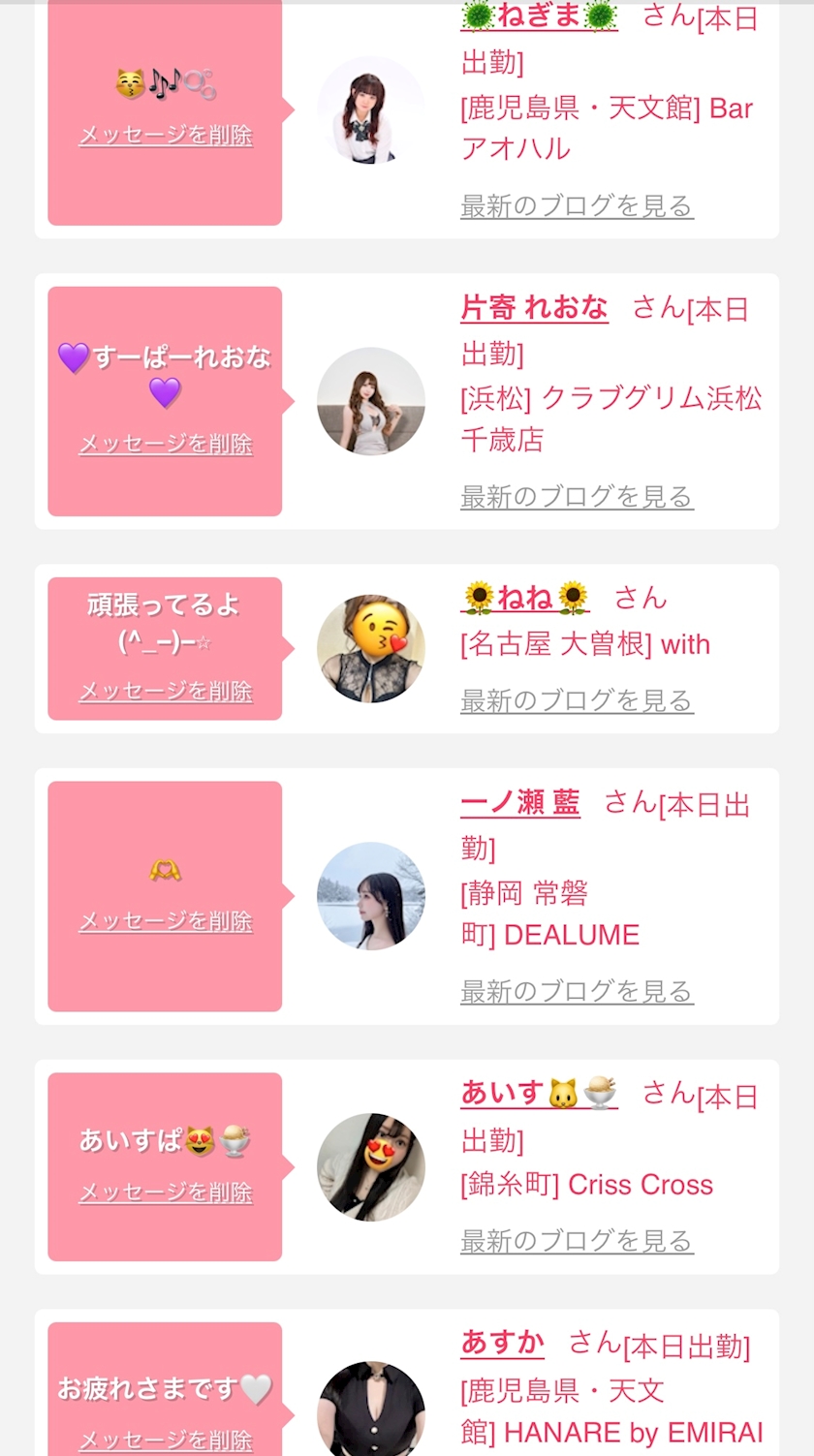Delete the message sent to 一ノ瀬 藍
The width and height of the screenshot is (814, 1456).
point(166,921)
